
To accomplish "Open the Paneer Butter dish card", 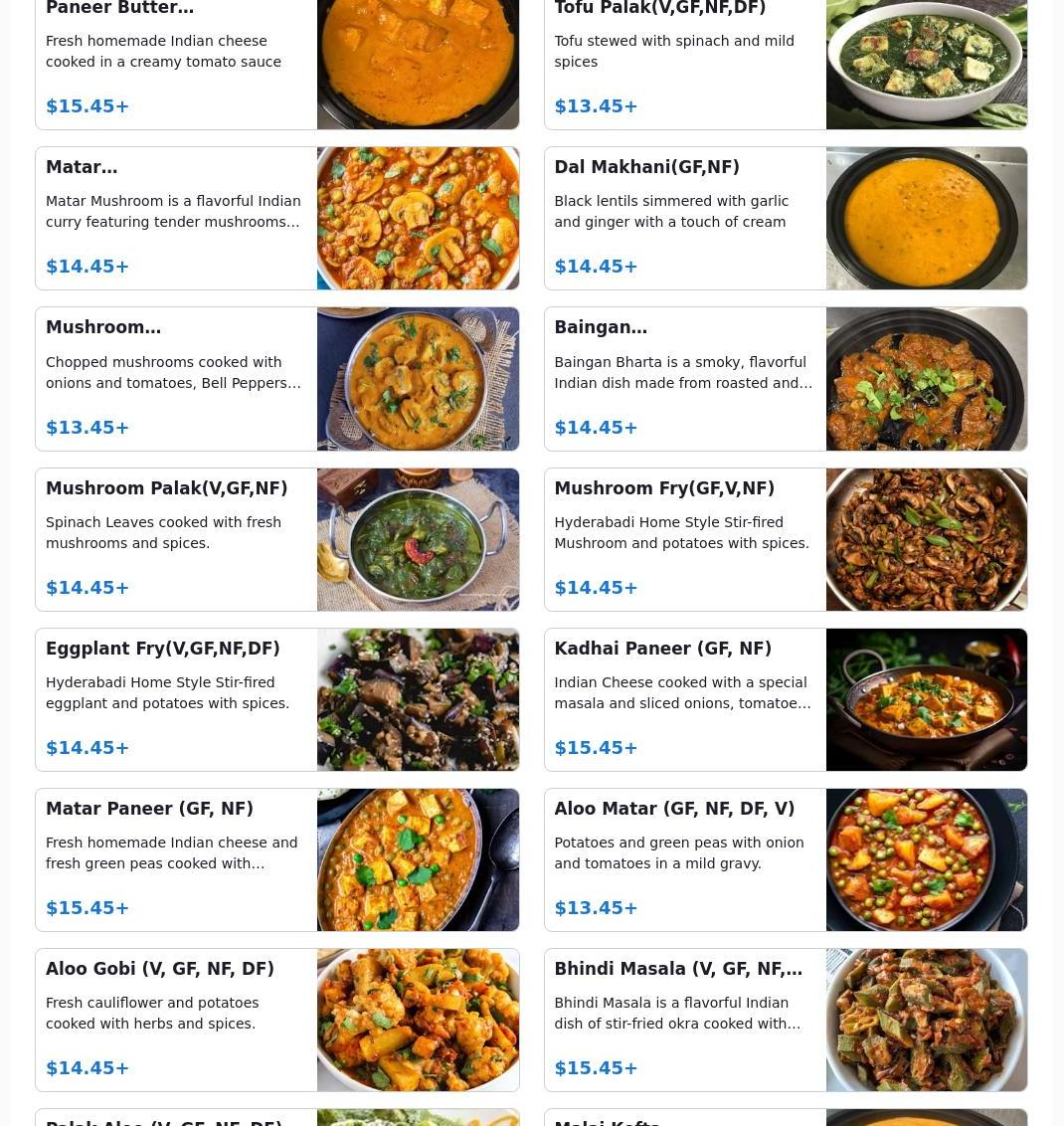I will coord(276,60).
